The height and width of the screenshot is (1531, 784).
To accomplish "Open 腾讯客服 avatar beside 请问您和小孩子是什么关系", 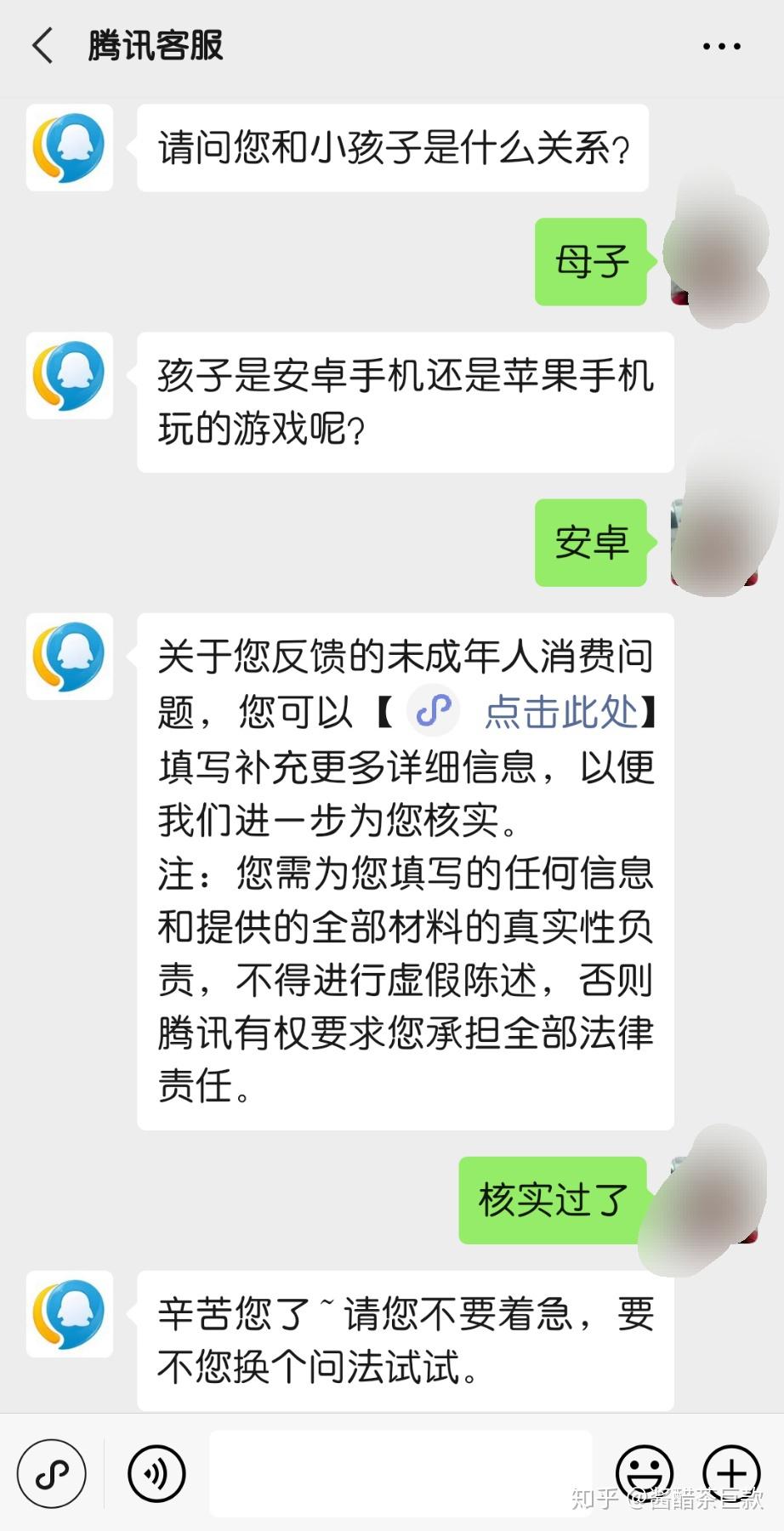I will [x=70, y=148].
